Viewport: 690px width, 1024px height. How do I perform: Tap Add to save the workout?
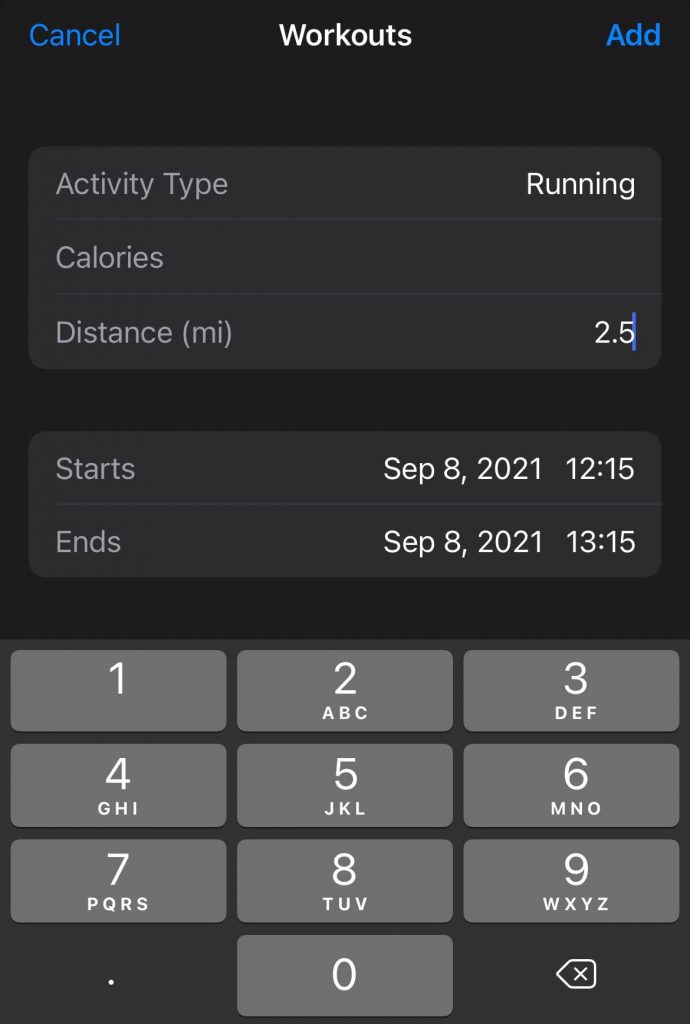[633, 36]
